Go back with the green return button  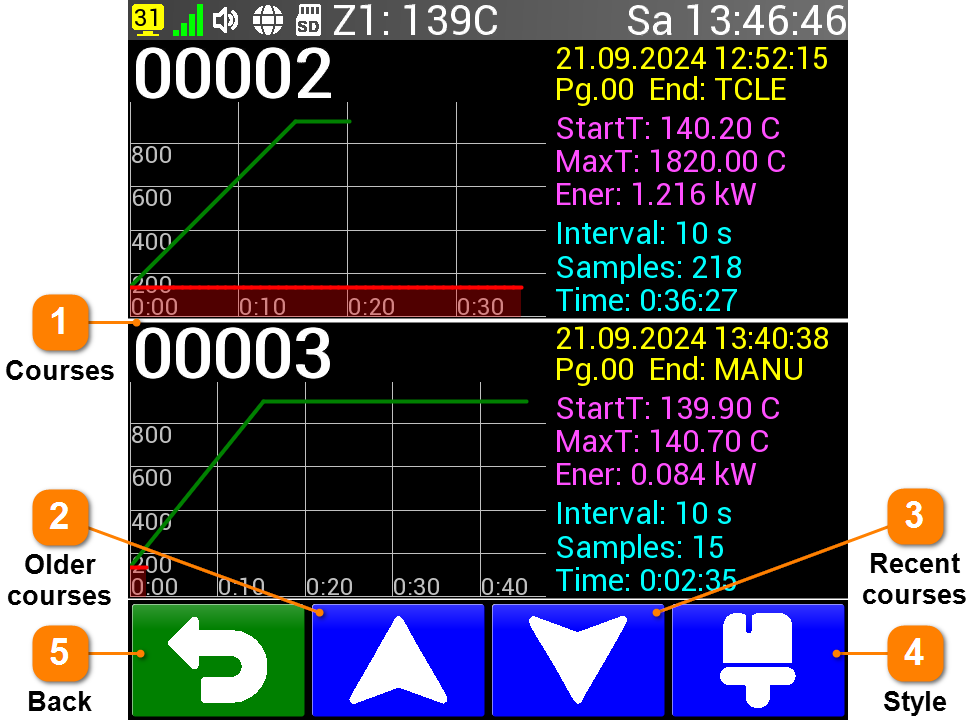218,660
